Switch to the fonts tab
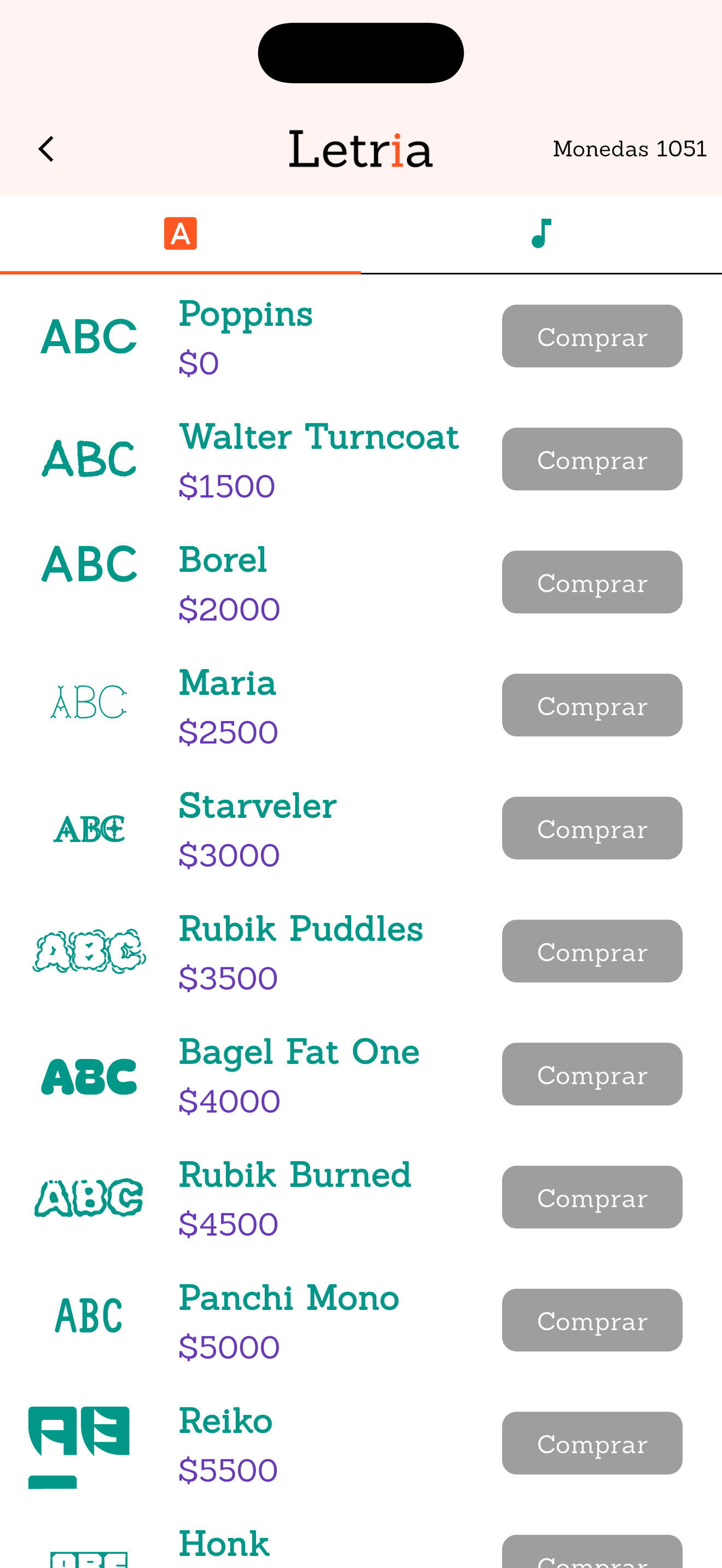 (180, 234)
